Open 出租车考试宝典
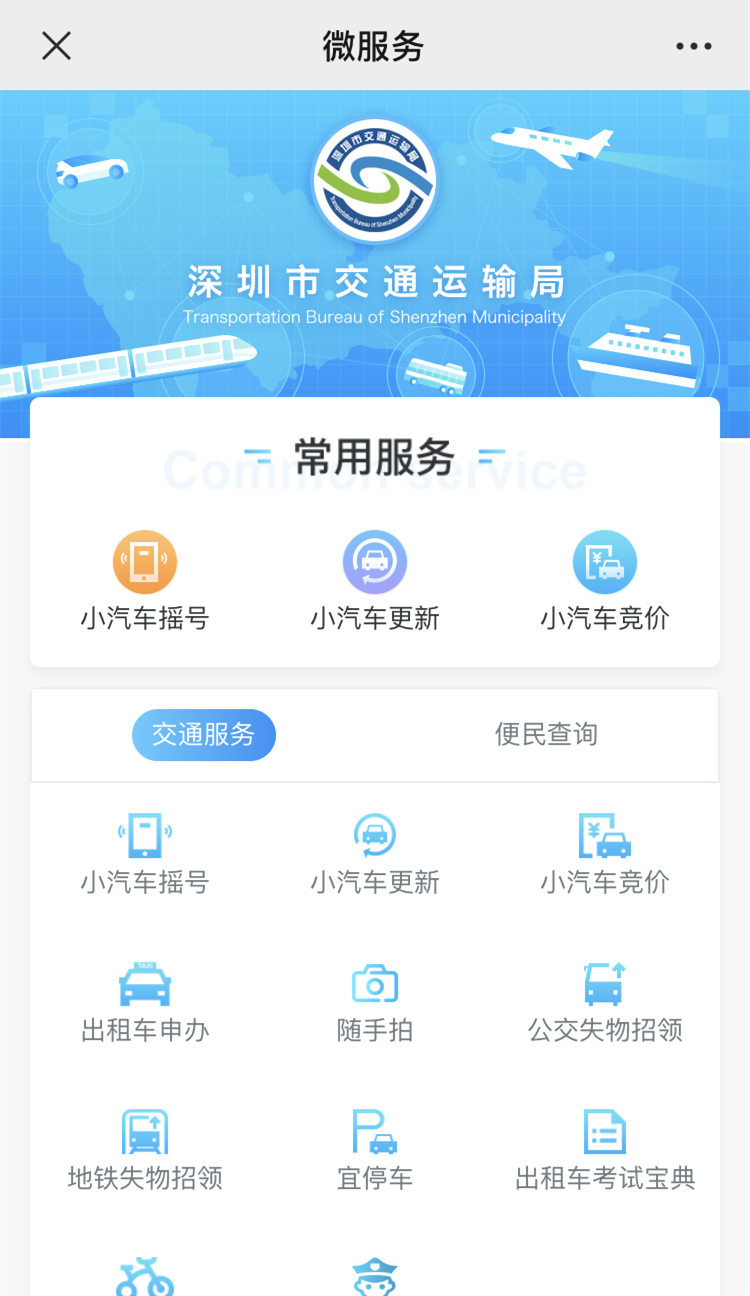The image size is (750, 1296). point(605,1150)
